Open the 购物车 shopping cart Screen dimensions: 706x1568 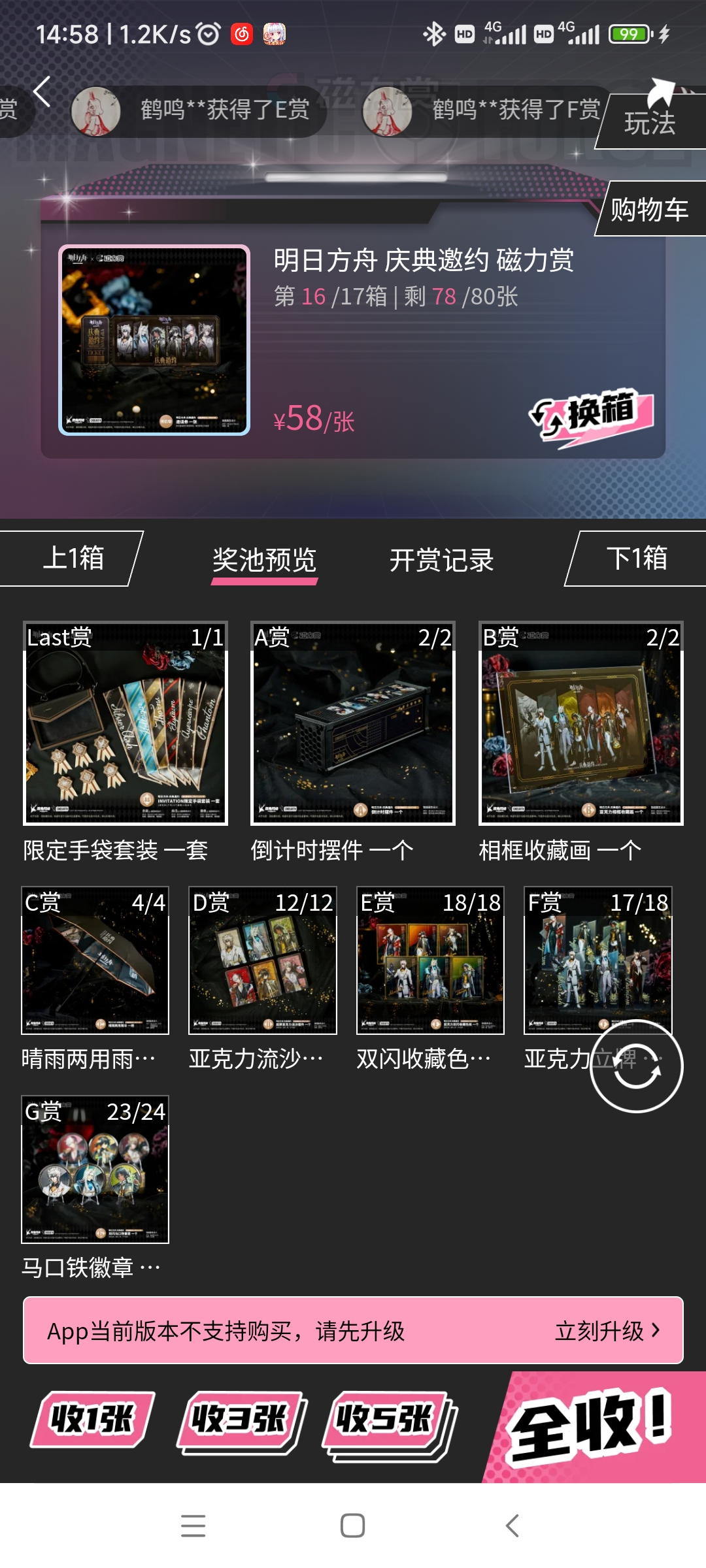pyautogui.click(x=650, y=210)
